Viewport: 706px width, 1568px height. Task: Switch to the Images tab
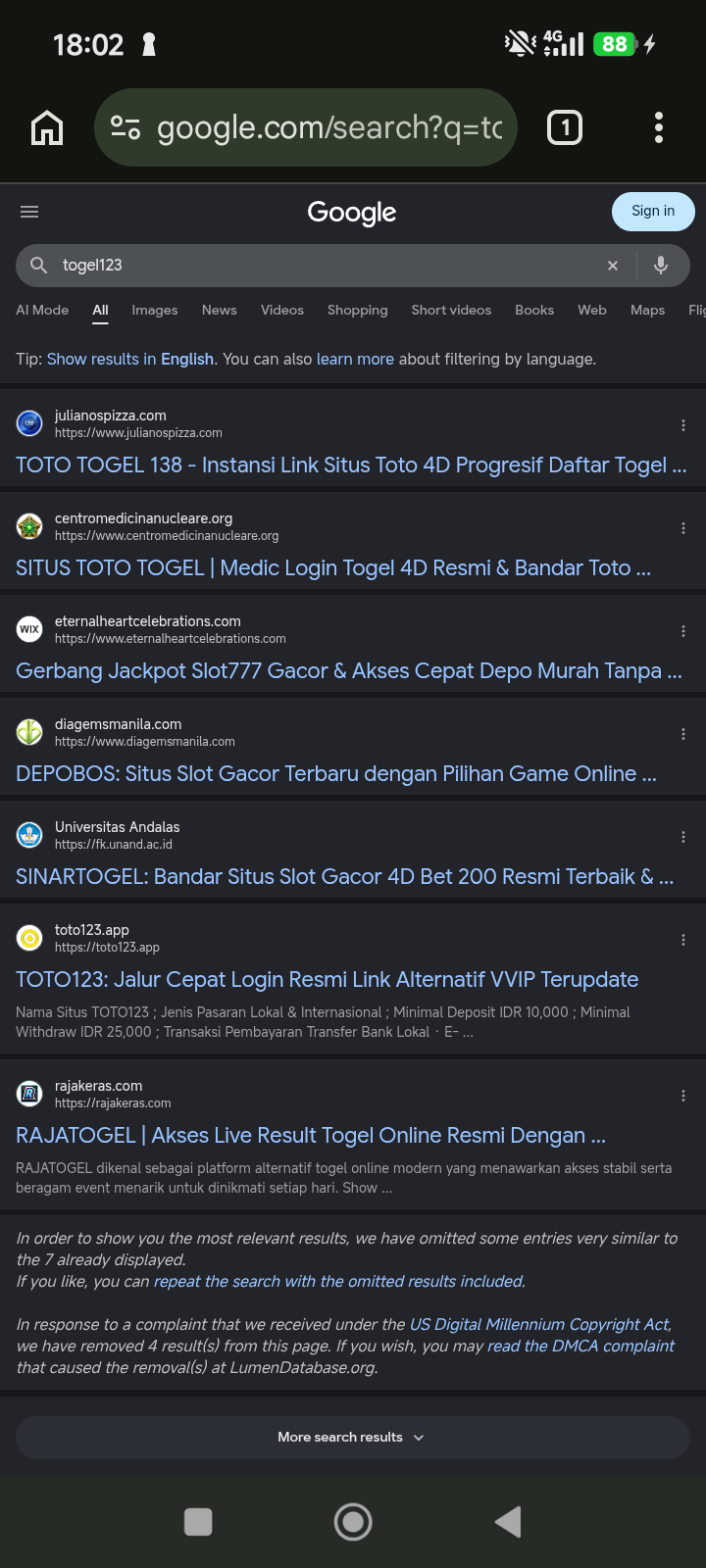[x=155, y=310]
